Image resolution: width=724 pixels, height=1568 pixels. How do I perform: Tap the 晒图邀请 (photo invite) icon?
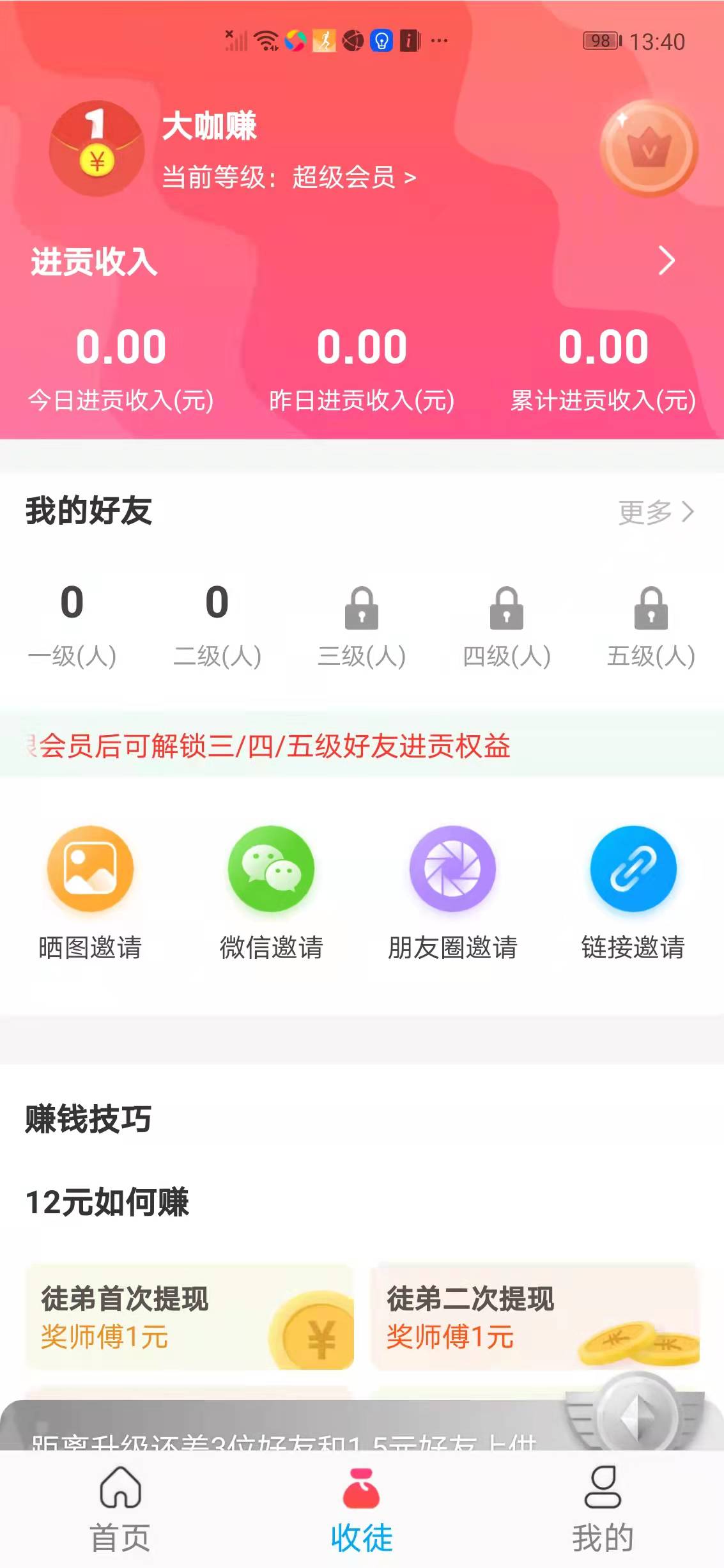(89, 868)
